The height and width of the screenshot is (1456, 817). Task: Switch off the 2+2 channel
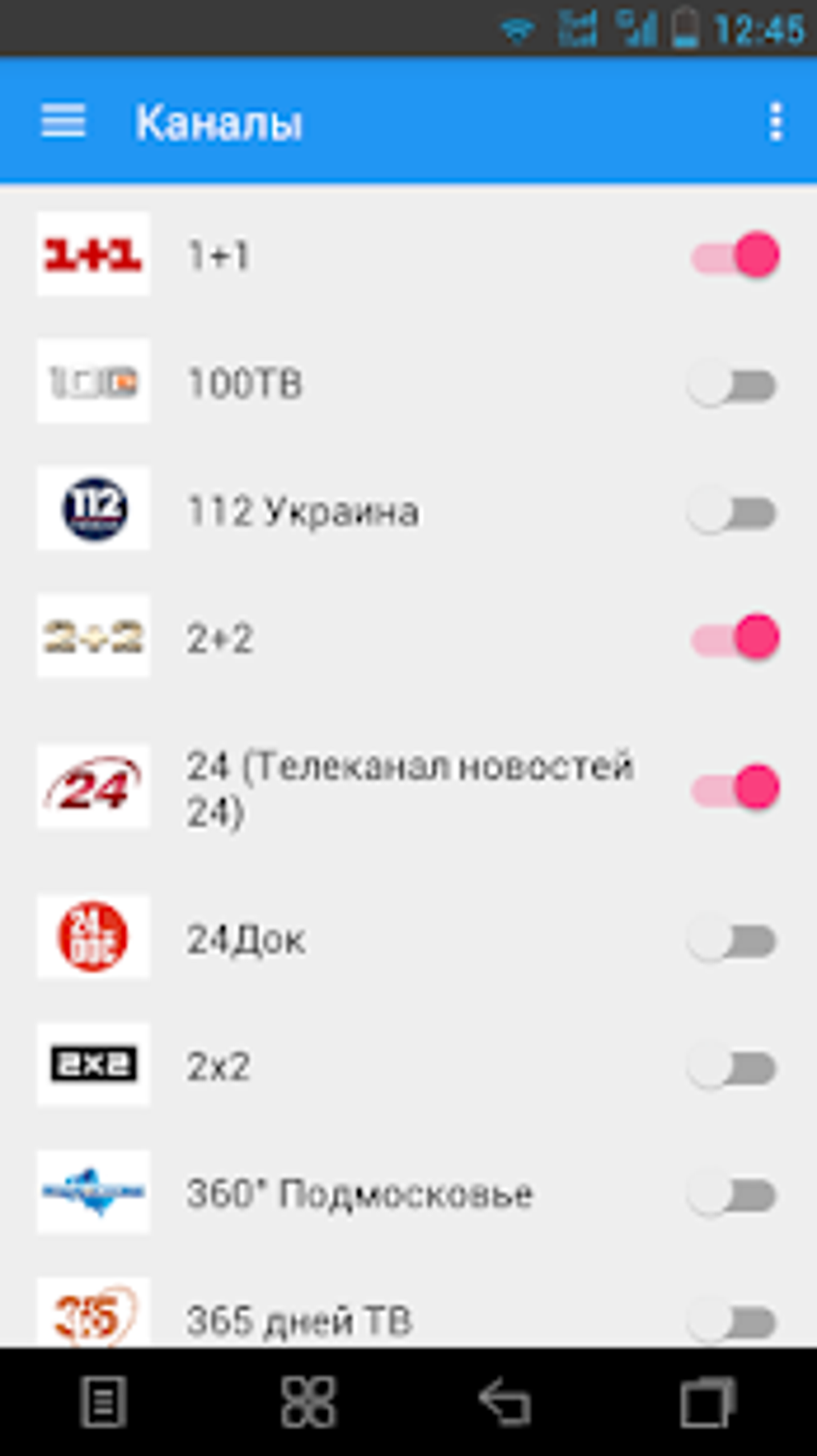pos(734,638)
